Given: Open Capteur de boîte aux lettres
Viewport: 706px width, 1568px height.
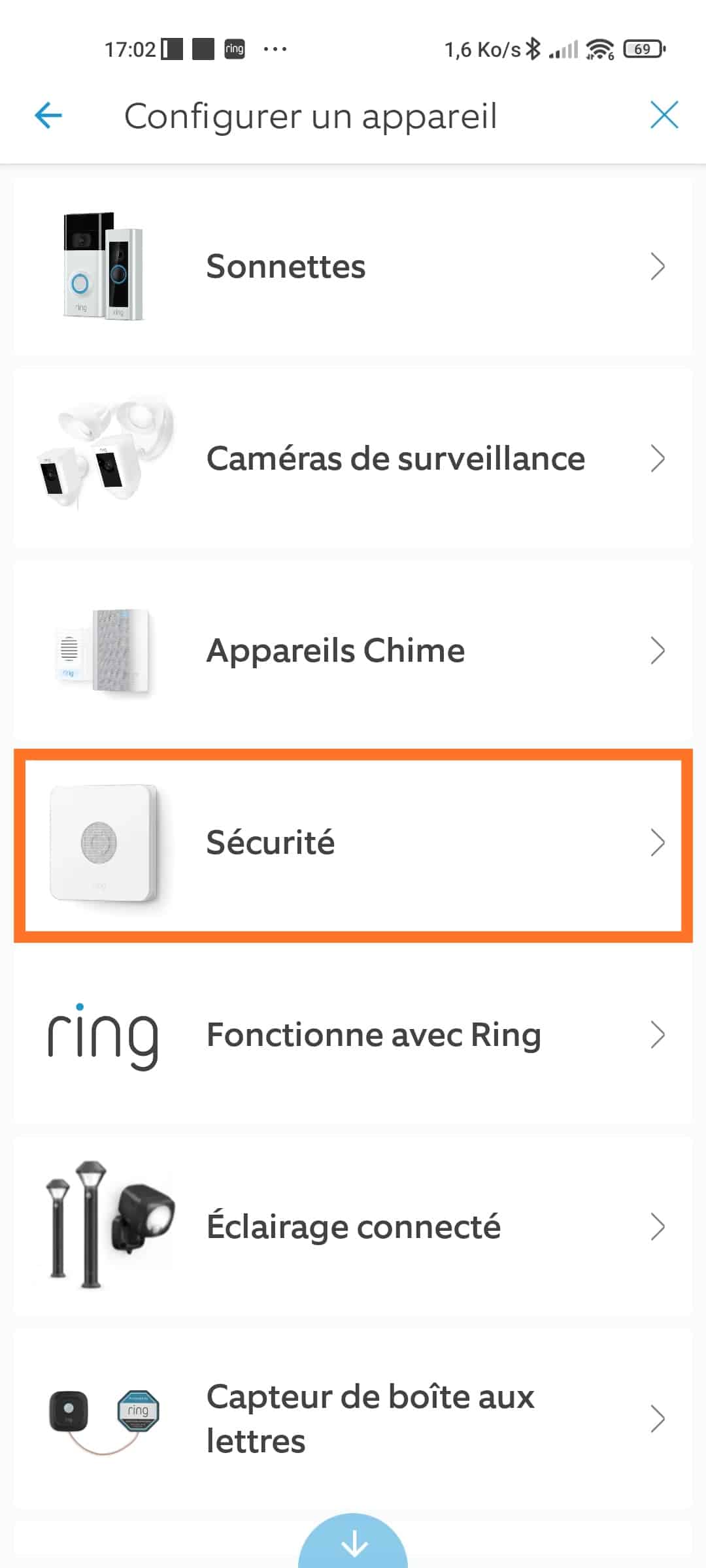Looking at the screenshot, I should (353, 1418).
